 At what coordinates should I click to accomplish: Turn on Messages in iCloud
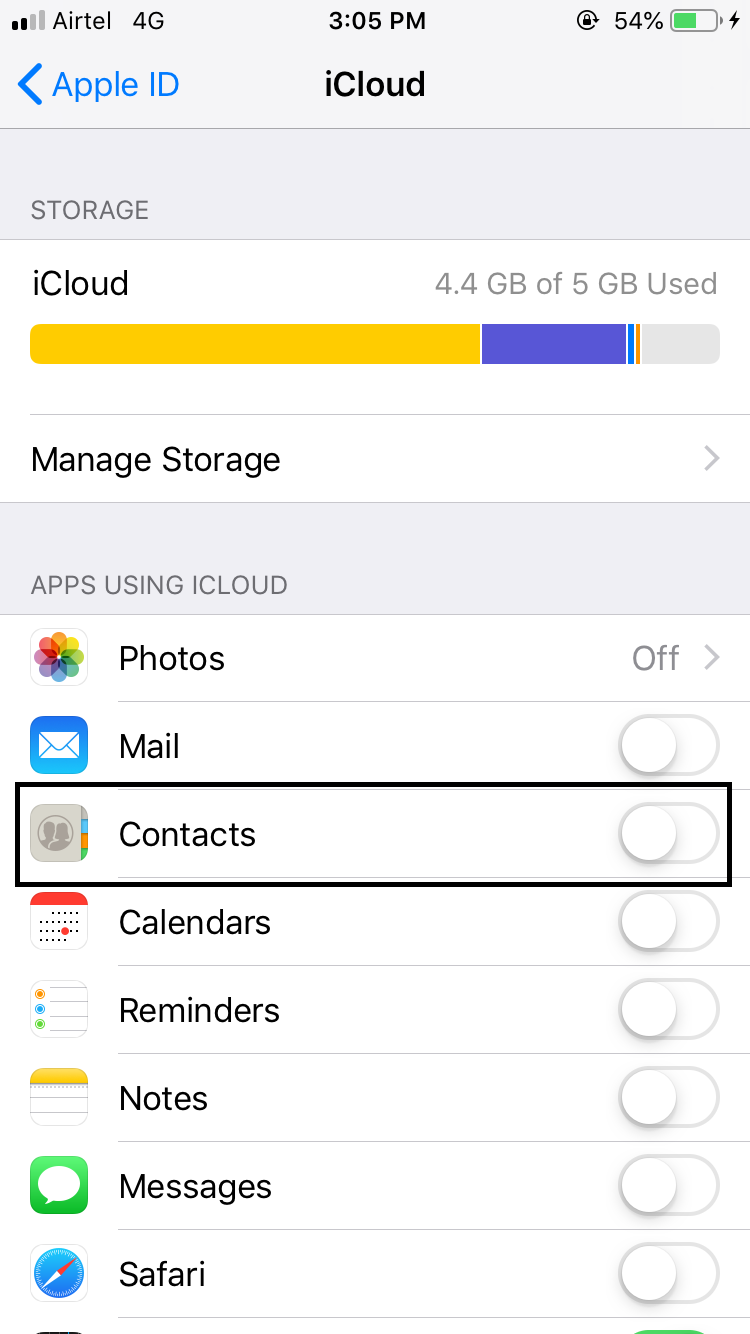[x=668, y=1186]
